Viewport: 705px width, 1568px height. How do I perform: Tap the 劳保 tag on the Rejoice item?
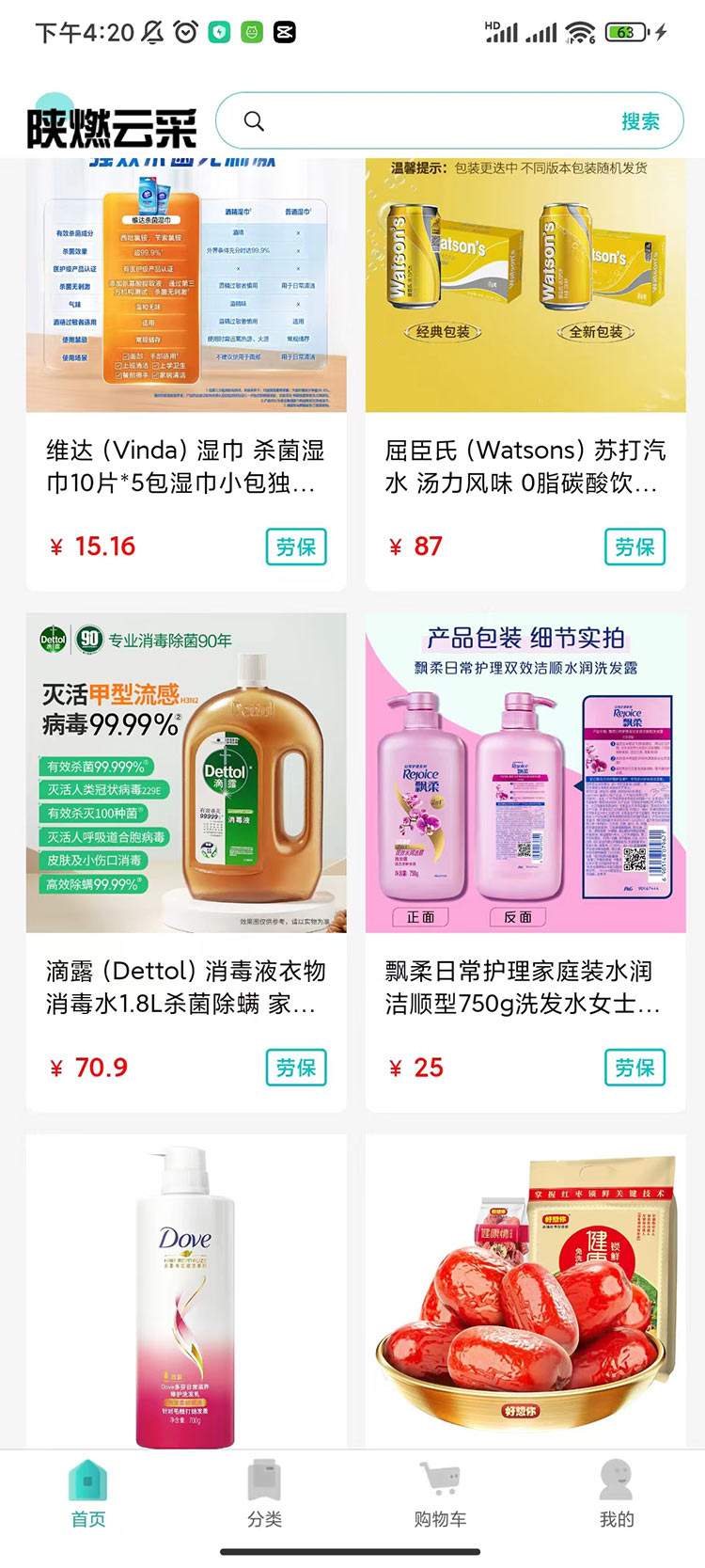634,1068
